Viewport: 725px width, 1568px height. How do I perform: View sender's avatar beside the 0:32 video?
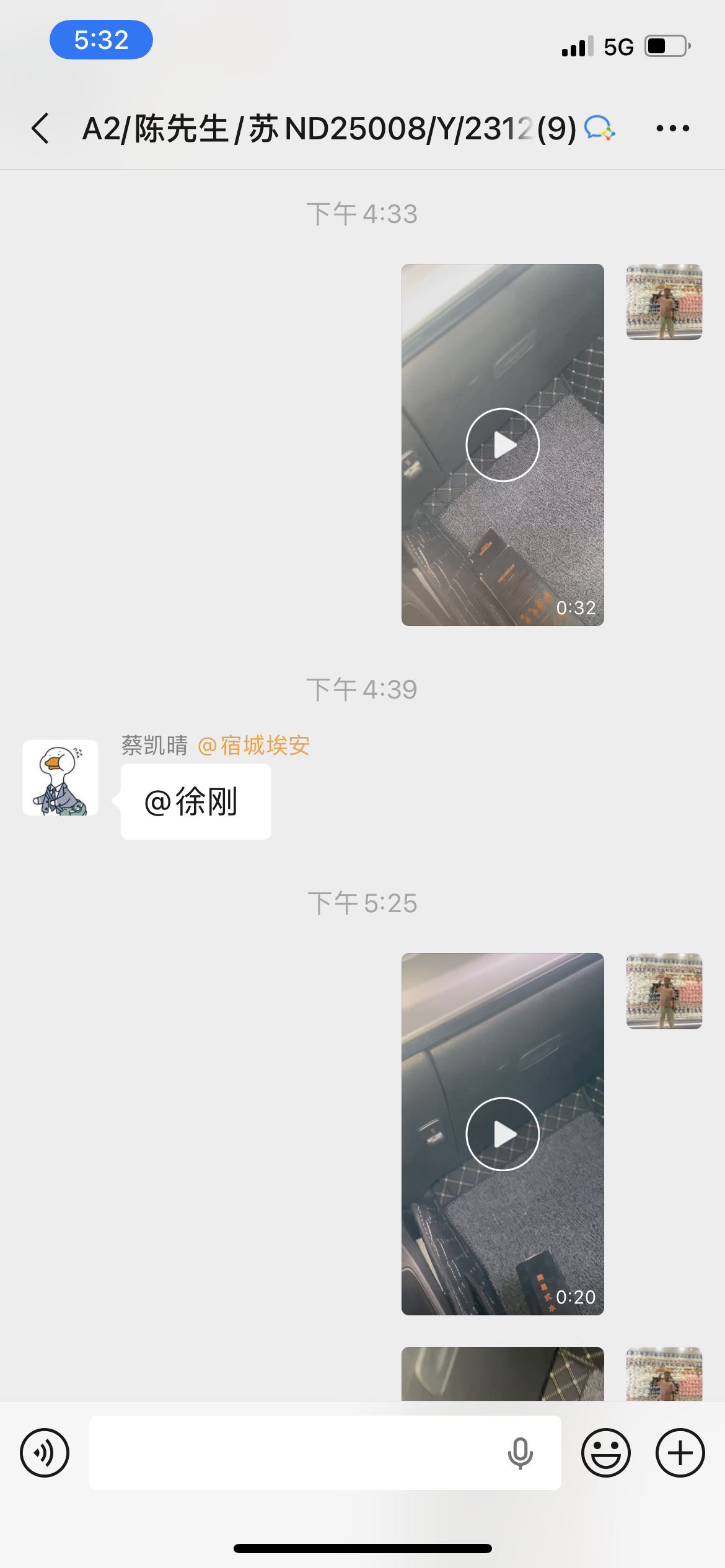[664, 302]
